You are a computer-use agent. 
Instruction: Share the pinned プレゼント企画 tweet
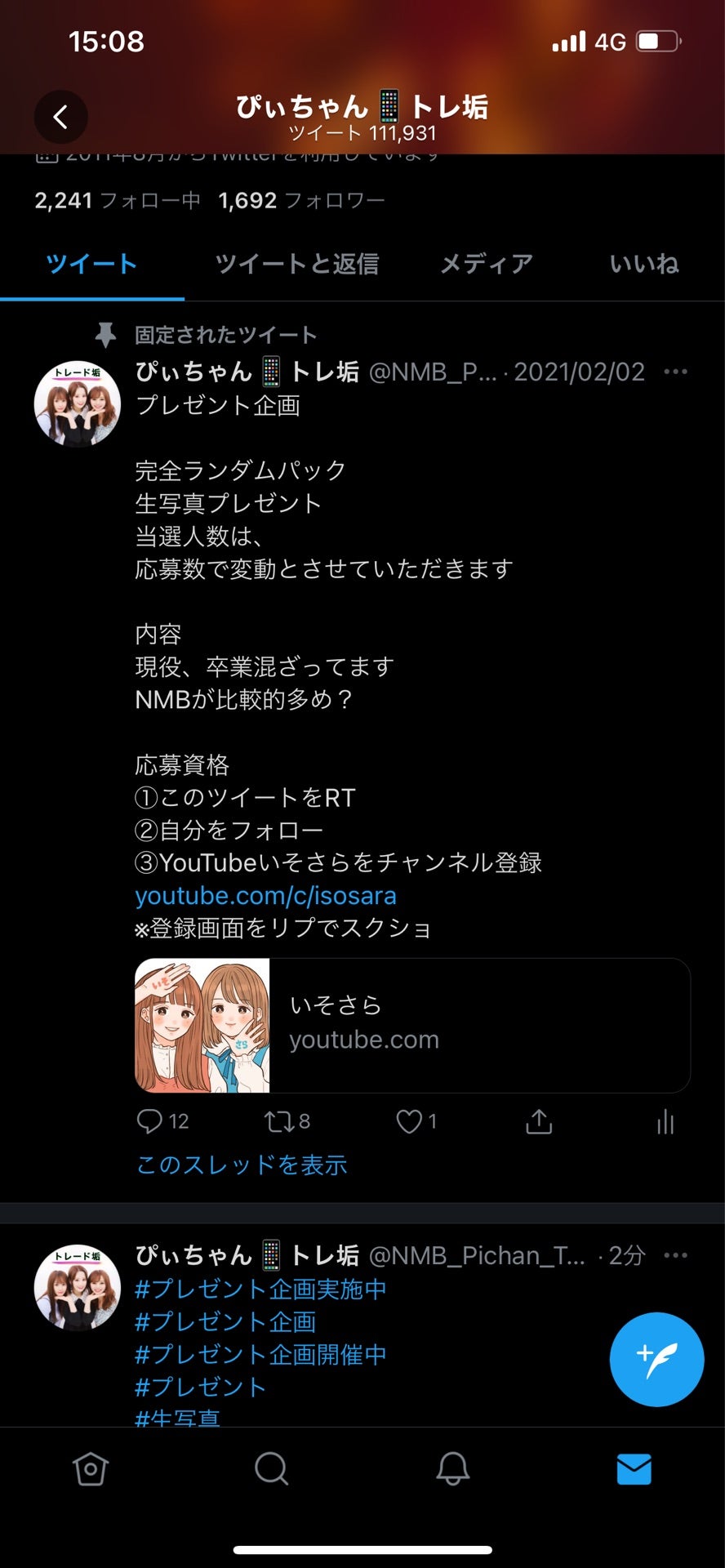(x=539, y=1121)
